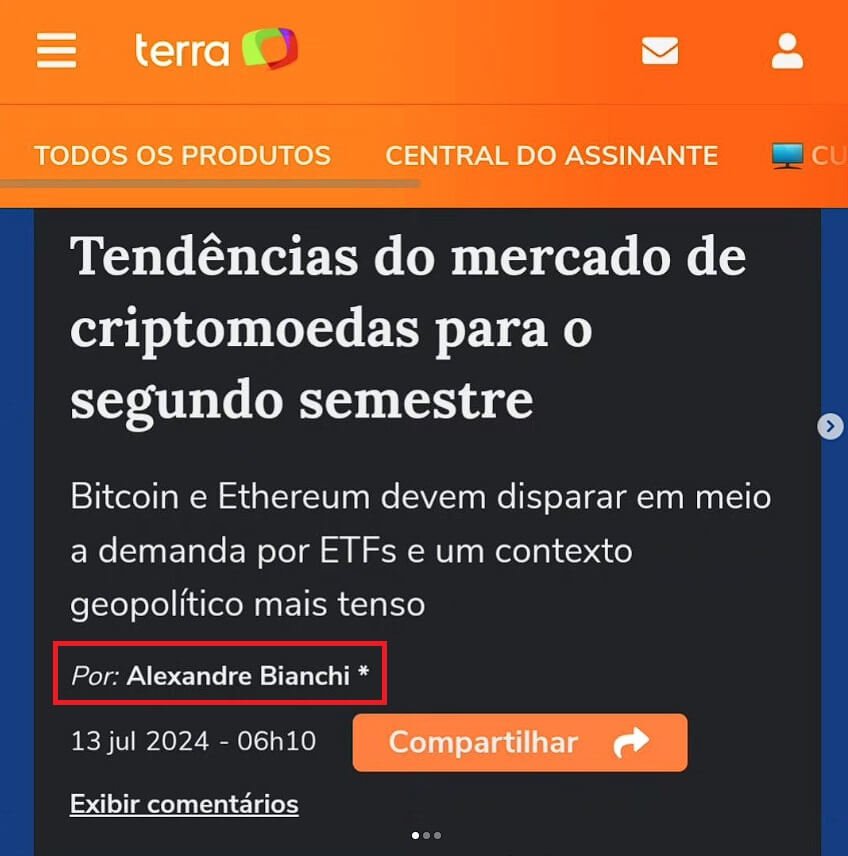Switch to Central do Assinante tab

(551, 156)
